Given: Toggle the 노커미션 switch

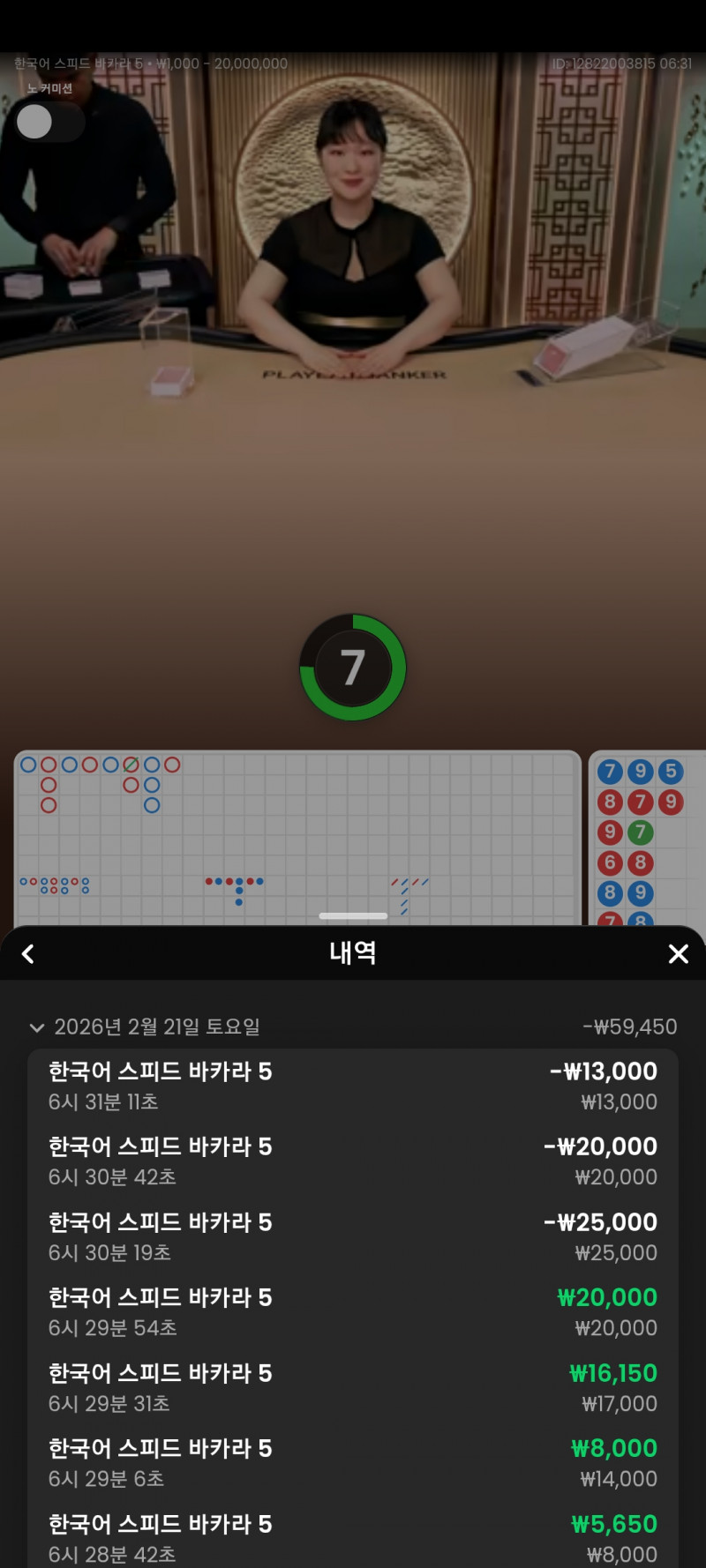Looking at the screenshot, I should click(49, 122).
